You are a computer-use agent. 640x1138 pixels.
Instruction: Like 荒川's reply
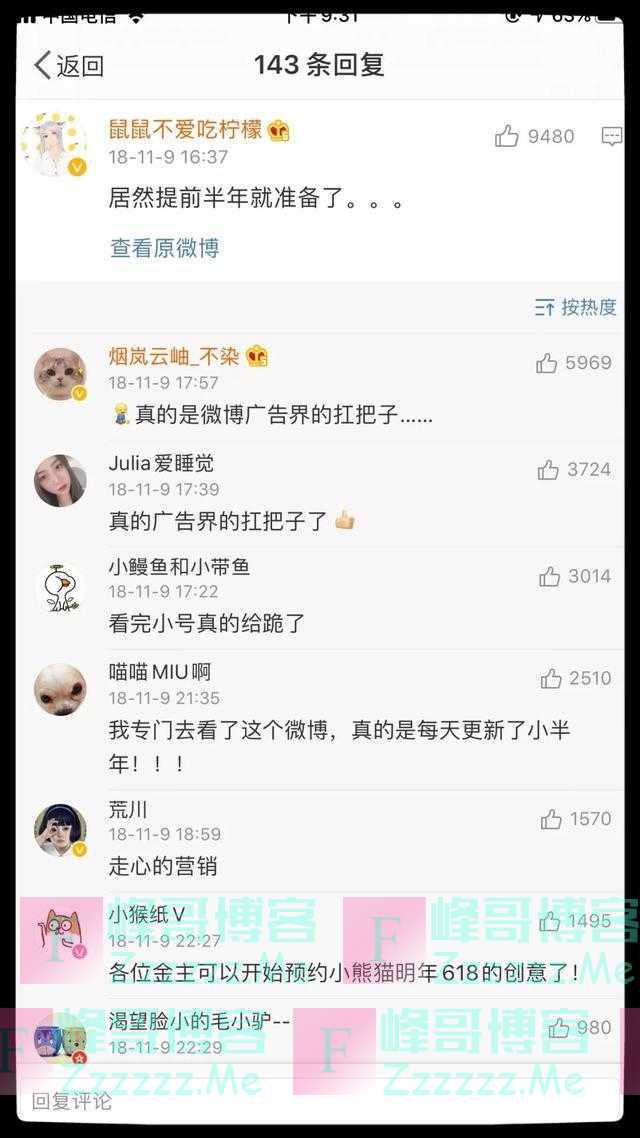[551, 820]
